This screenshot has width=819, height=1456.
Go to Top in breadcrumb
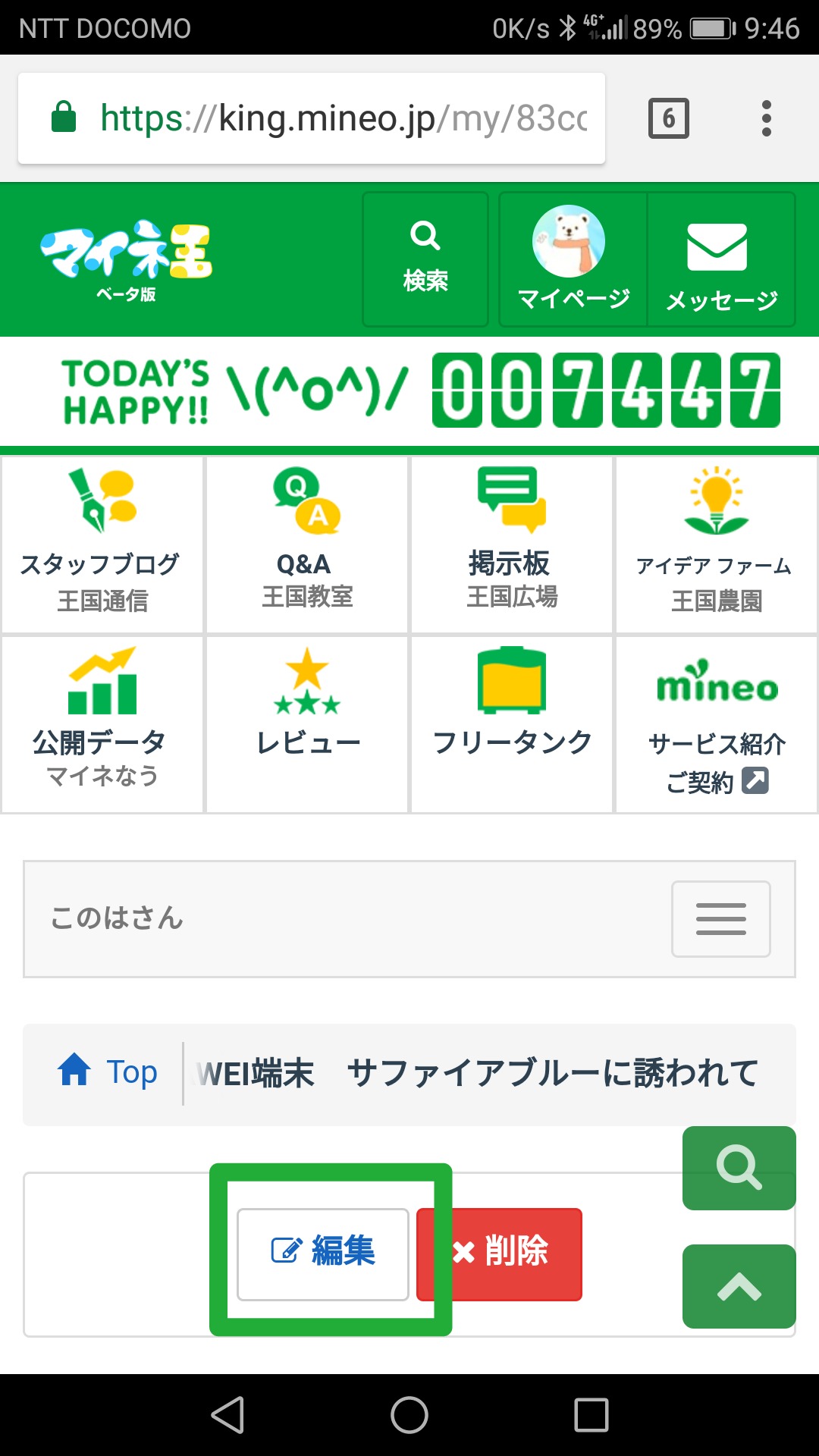tap(108, 1072)
